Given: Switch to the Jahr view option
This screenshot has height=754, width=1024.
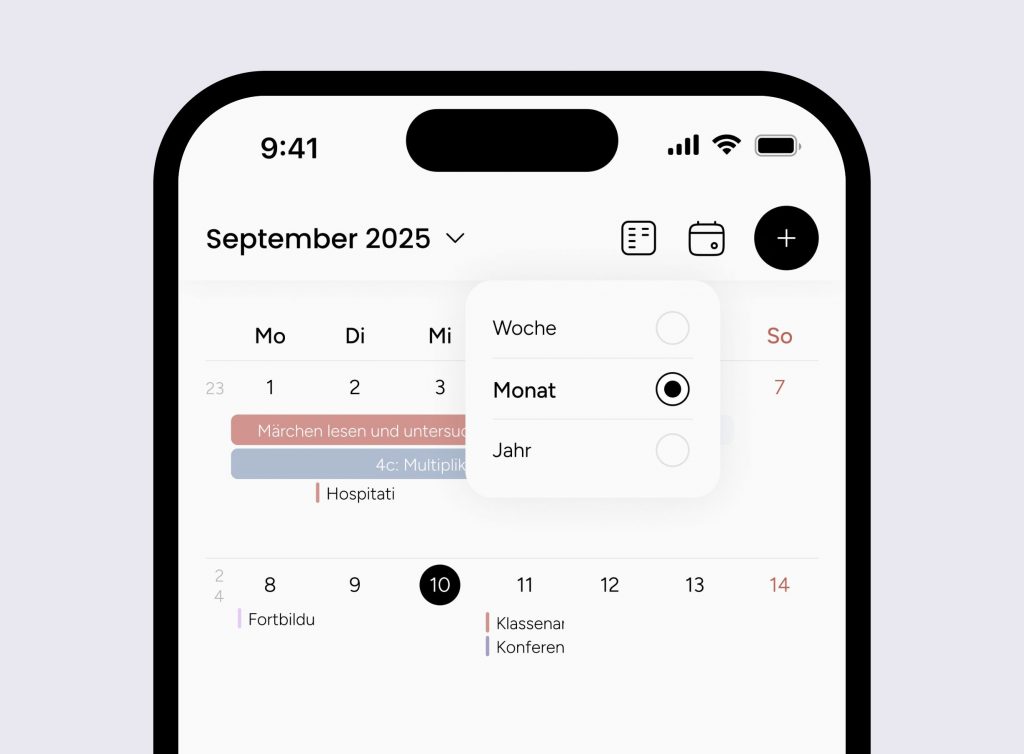Looking at the screenshot, I should [x=592, y=450].
